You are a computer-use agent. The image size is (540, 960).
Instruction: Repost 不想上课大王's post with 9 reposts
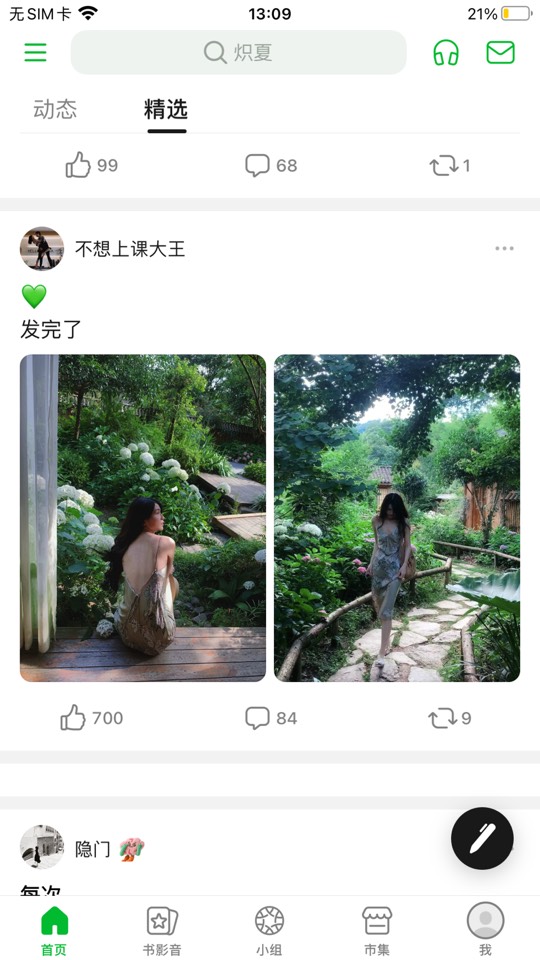pos(449,718)
